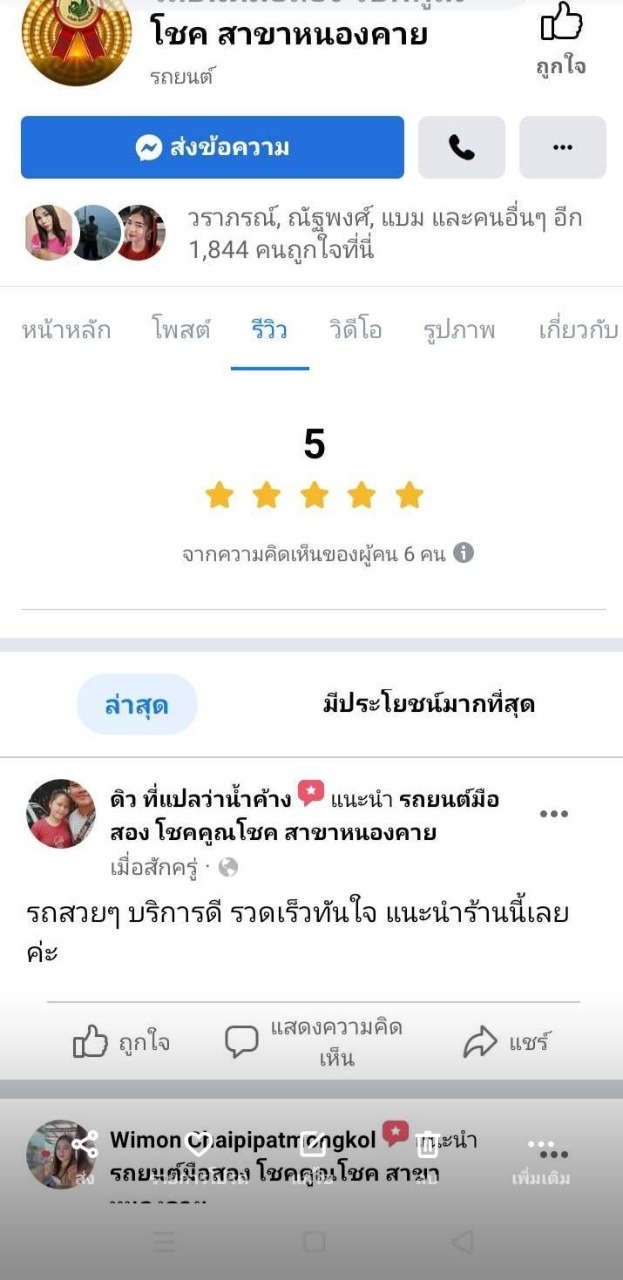This screenshot has width=623, height=1280.
Task: Switch to the หน้าหลัก tab
Action: pyautogui.click(x=66, y=330)
